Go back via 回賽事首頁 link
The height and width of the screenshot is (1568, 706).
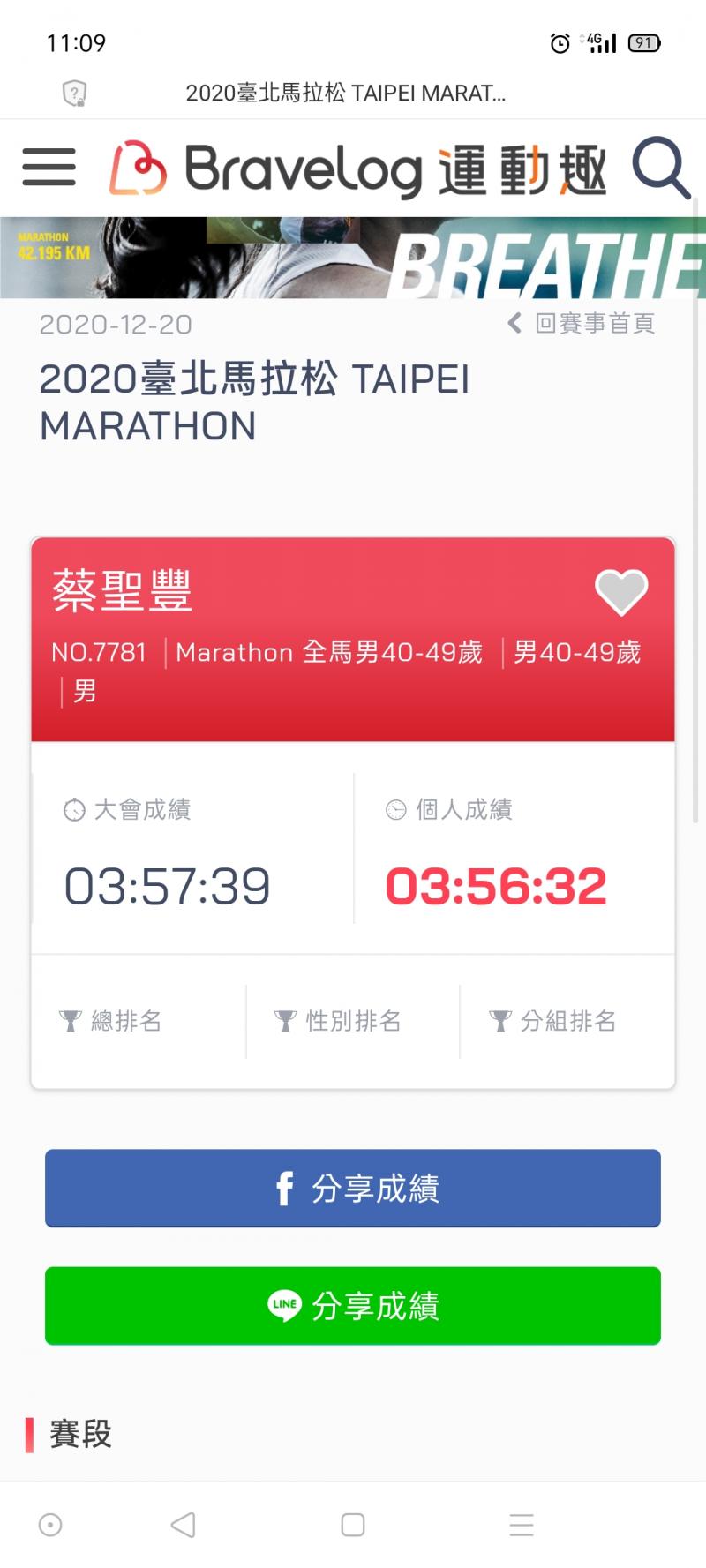pyautogui.click(x=582, y=324)
